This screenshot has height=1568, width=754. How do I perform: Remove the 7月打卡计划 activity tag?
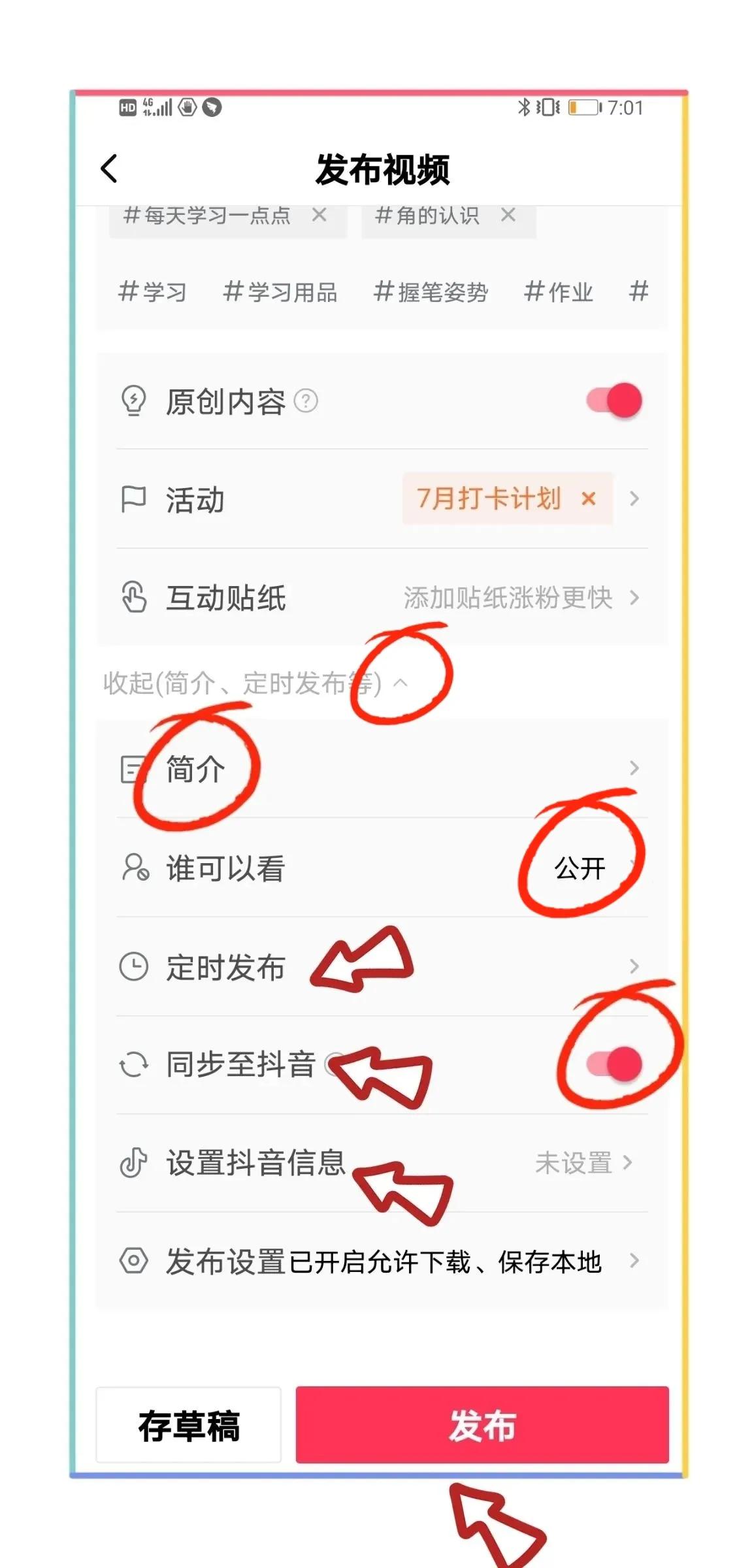(x=588, y=499)
